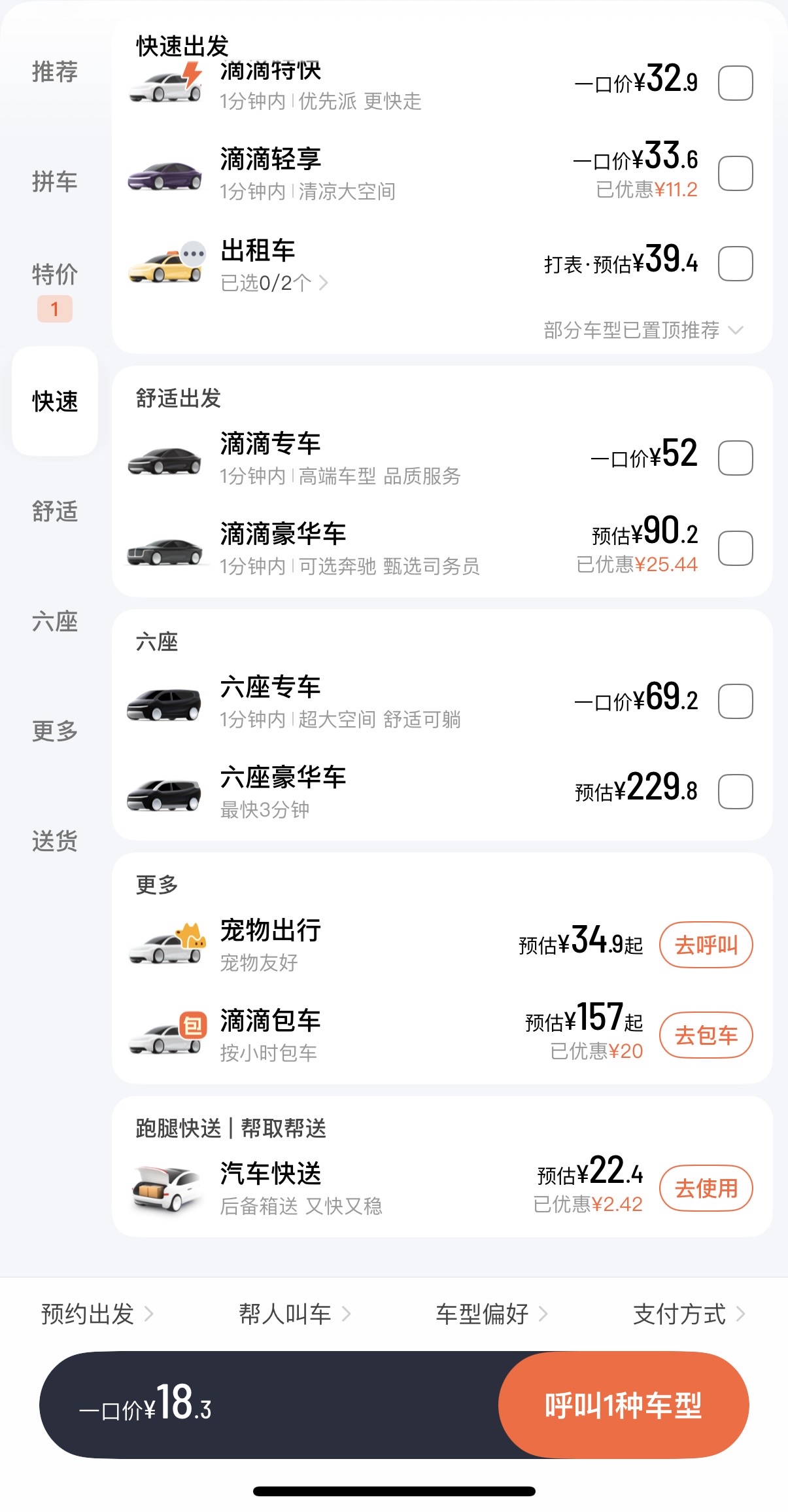
Task: Check the 出租车 car type
Action: (x=736, y=264)
